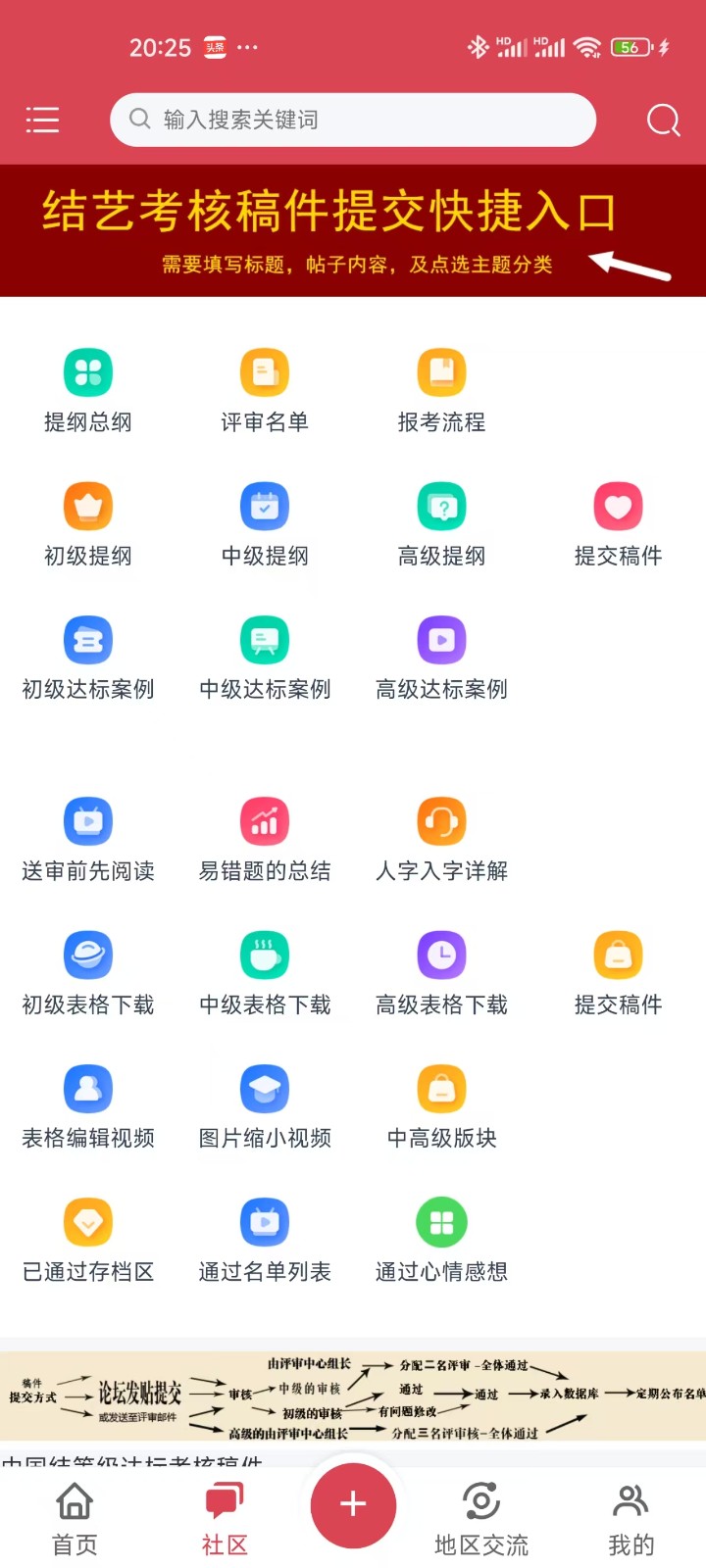
Task: Open the 报考流程 application process icon
Action: (441, 372)
